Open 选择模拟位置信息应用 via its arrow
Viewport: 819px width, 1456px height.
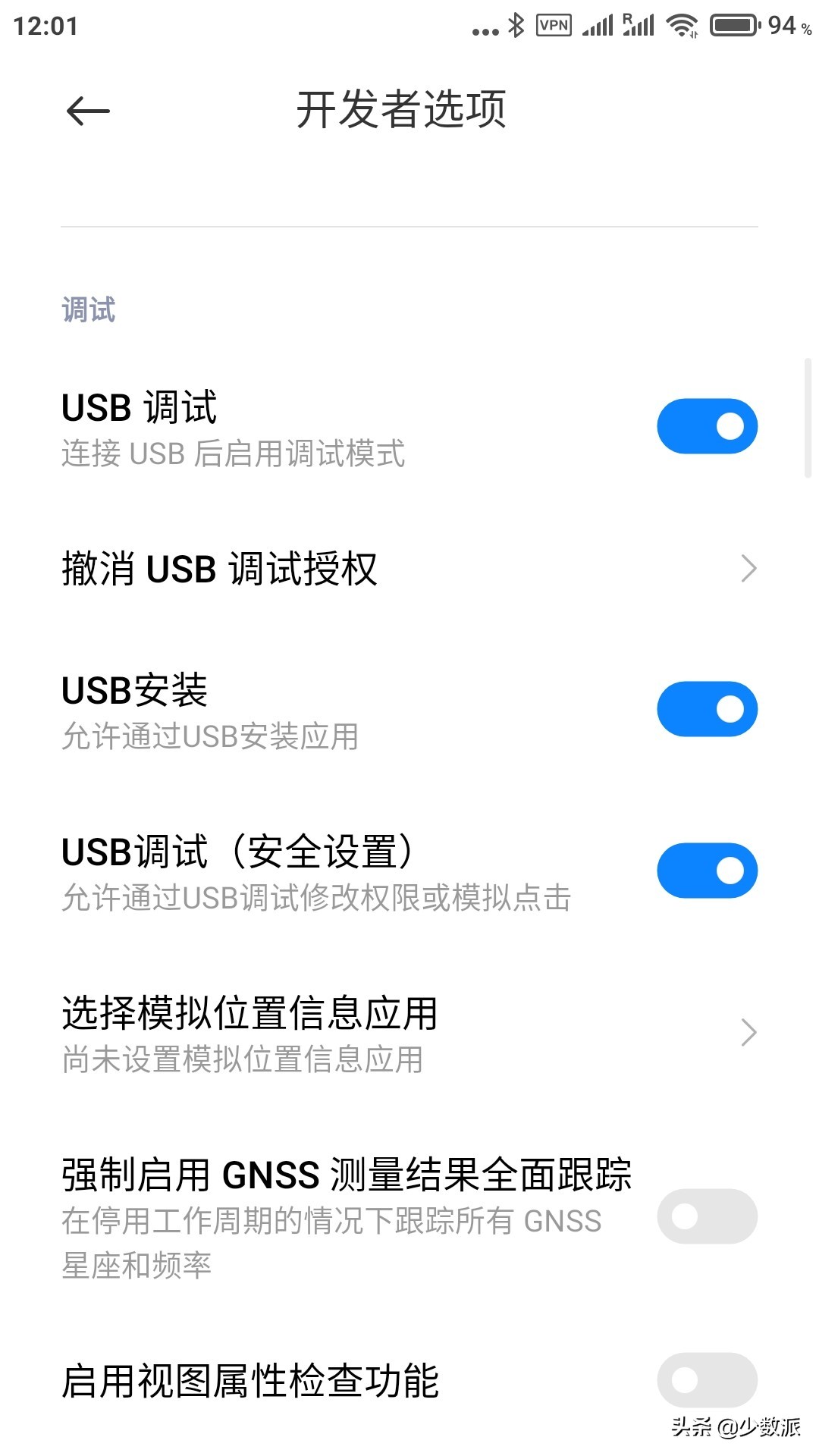click(x=748, y=1032)
